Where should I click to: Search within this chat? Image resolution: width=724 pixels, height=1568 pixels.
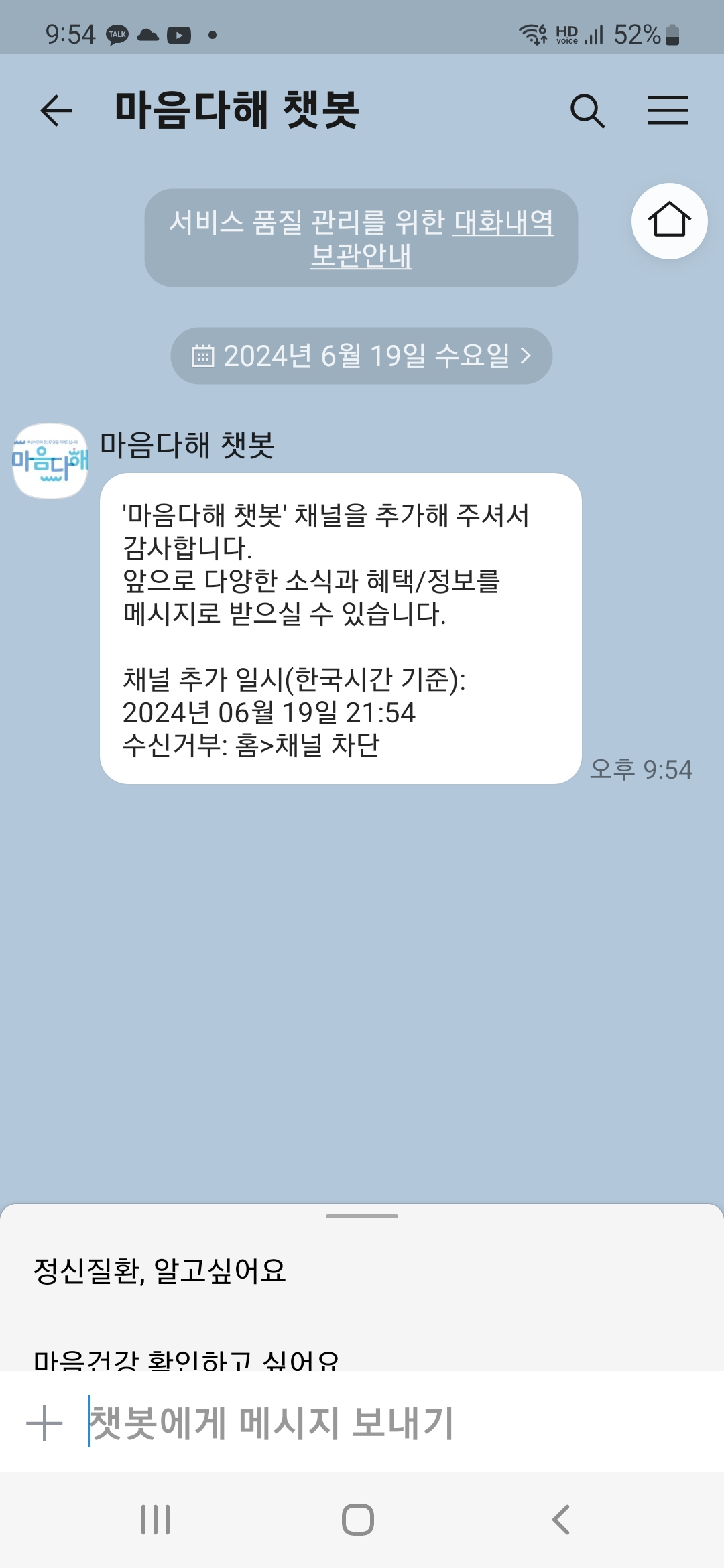pos(587,111)
